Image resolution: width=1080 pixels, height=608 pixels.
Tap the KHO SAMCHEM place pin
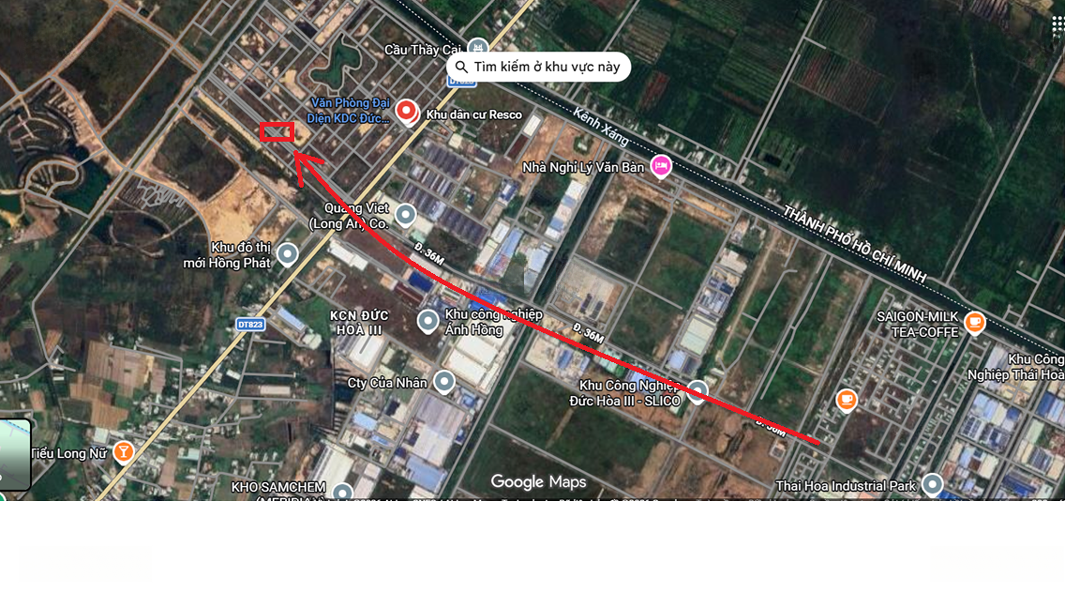[x=343, y=491]
